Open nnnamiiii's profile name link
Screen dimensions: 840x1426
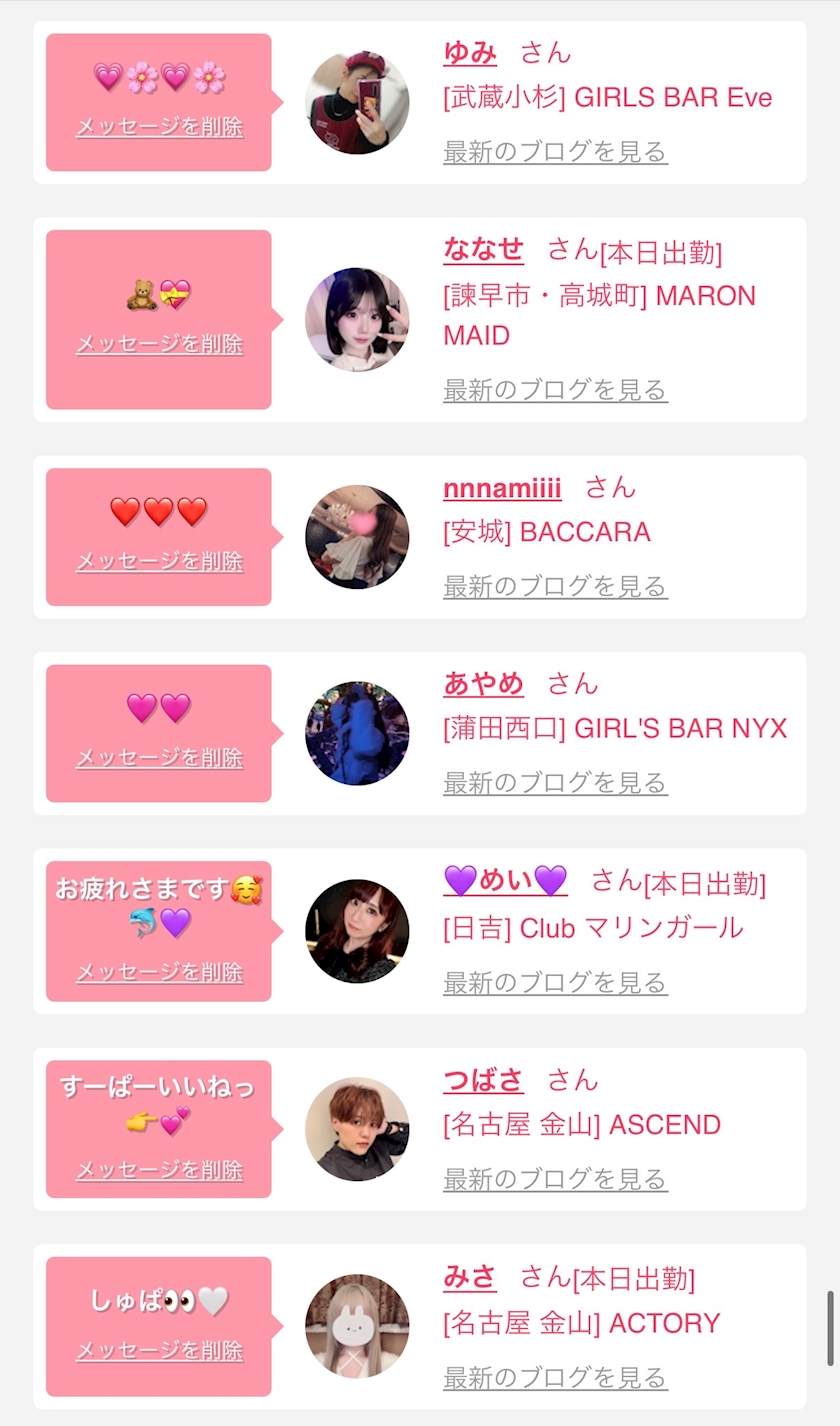(x=502, y=488)
